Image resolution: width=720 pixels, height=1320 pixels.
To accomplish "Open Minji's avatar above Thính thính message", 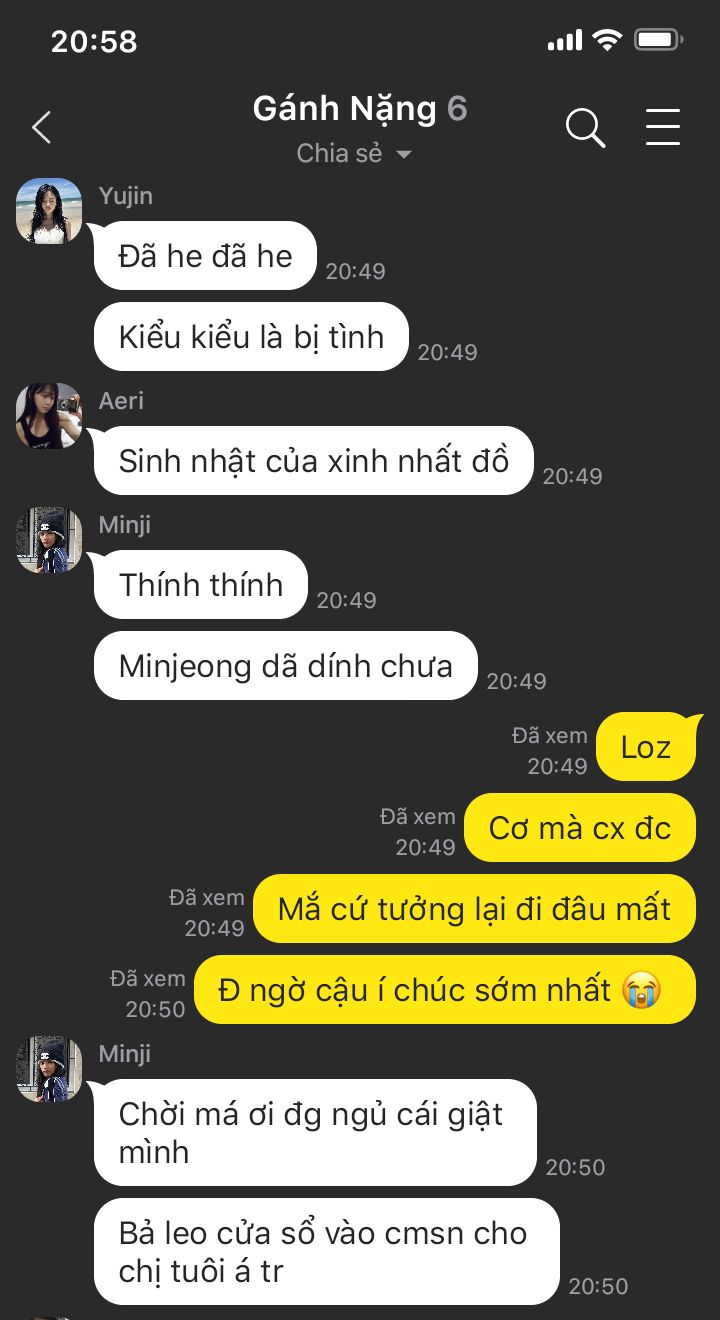I will tap(49, 540).
